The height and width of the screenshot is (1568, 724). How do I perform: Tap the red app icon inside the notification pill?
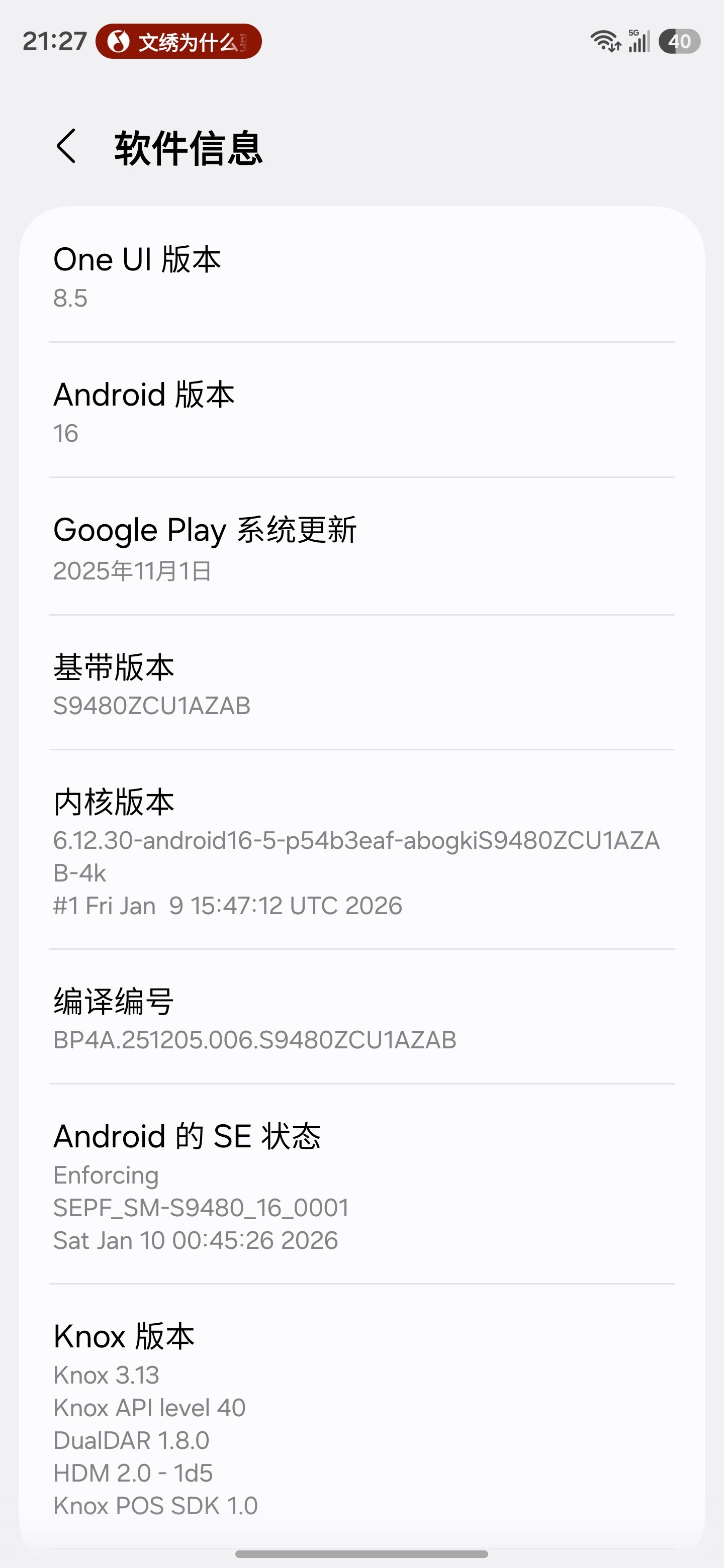click(x=118, y=41)
